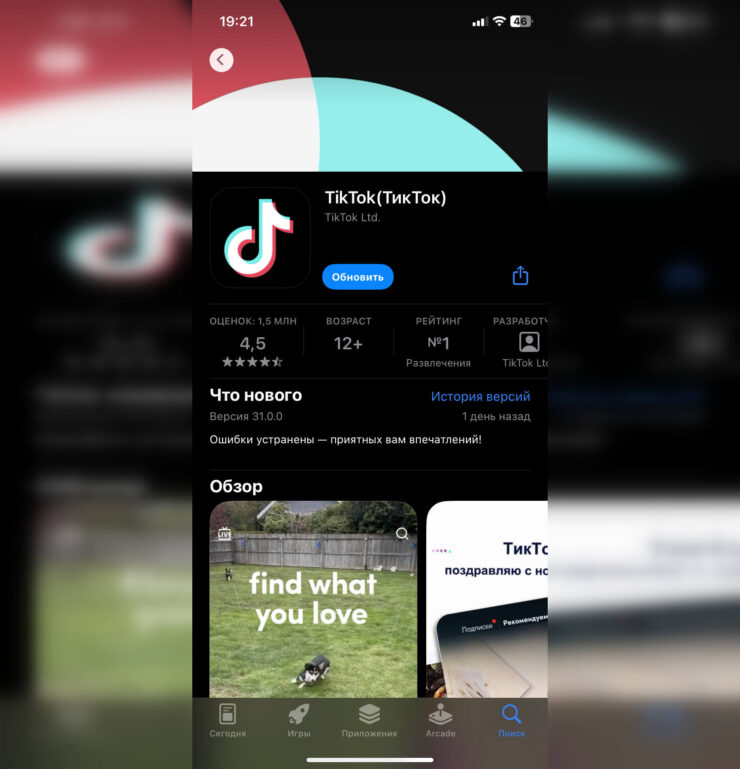740x769 pixels.
Task: Switch to the Сегодня tab
Action: (x=228, y=720)
